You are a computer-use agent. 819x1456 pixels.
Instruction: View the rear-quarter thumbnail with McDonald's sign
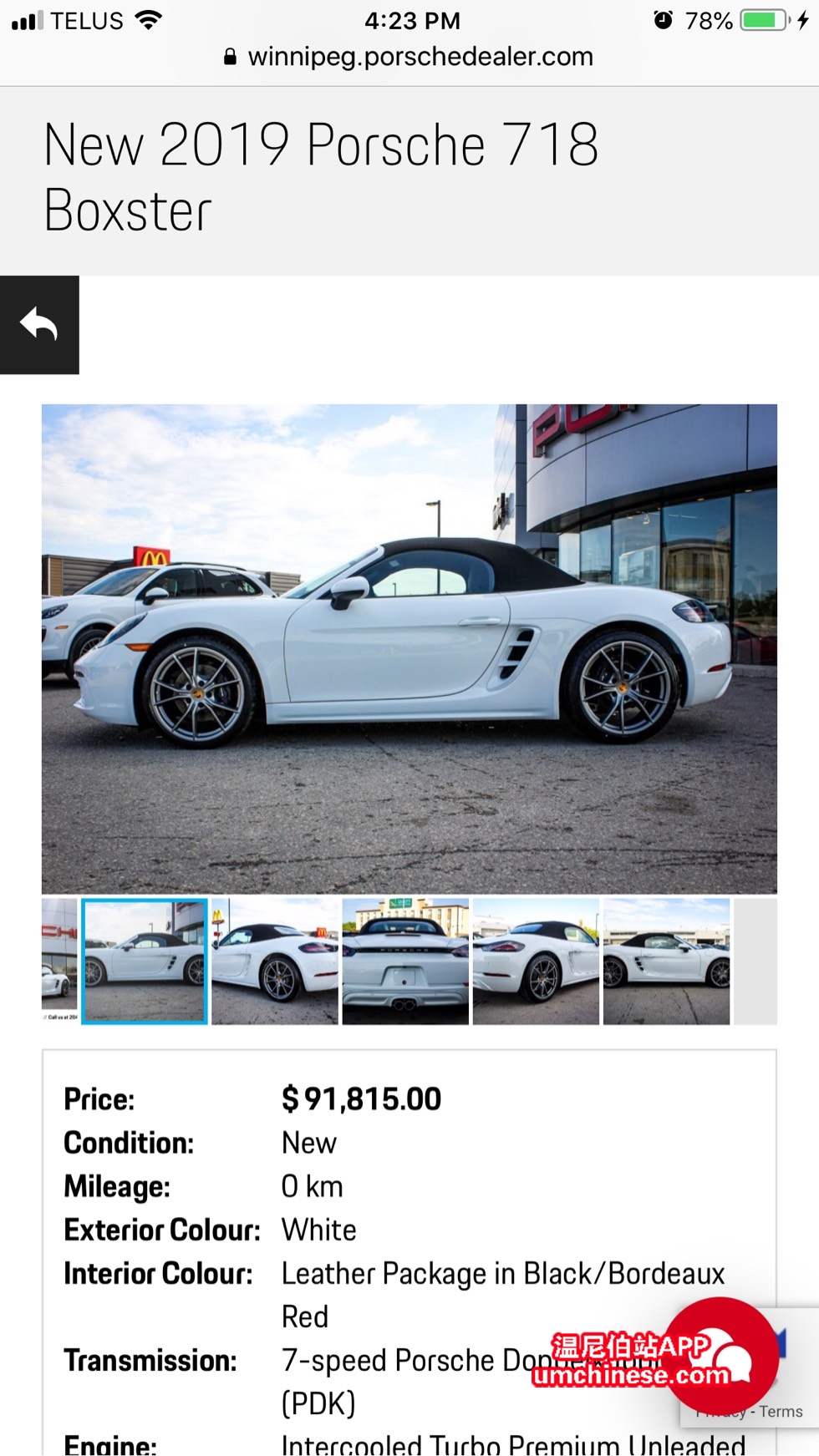[x=275, y=961]
